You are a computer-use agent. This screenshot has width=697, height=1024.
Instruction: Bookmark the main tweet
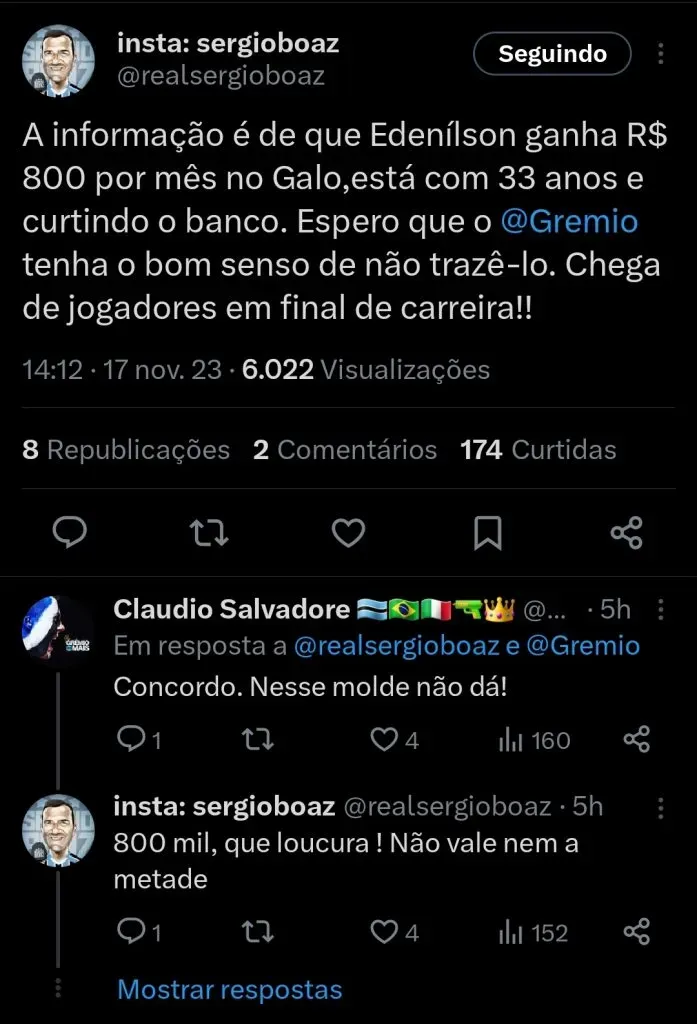(487, 533)
